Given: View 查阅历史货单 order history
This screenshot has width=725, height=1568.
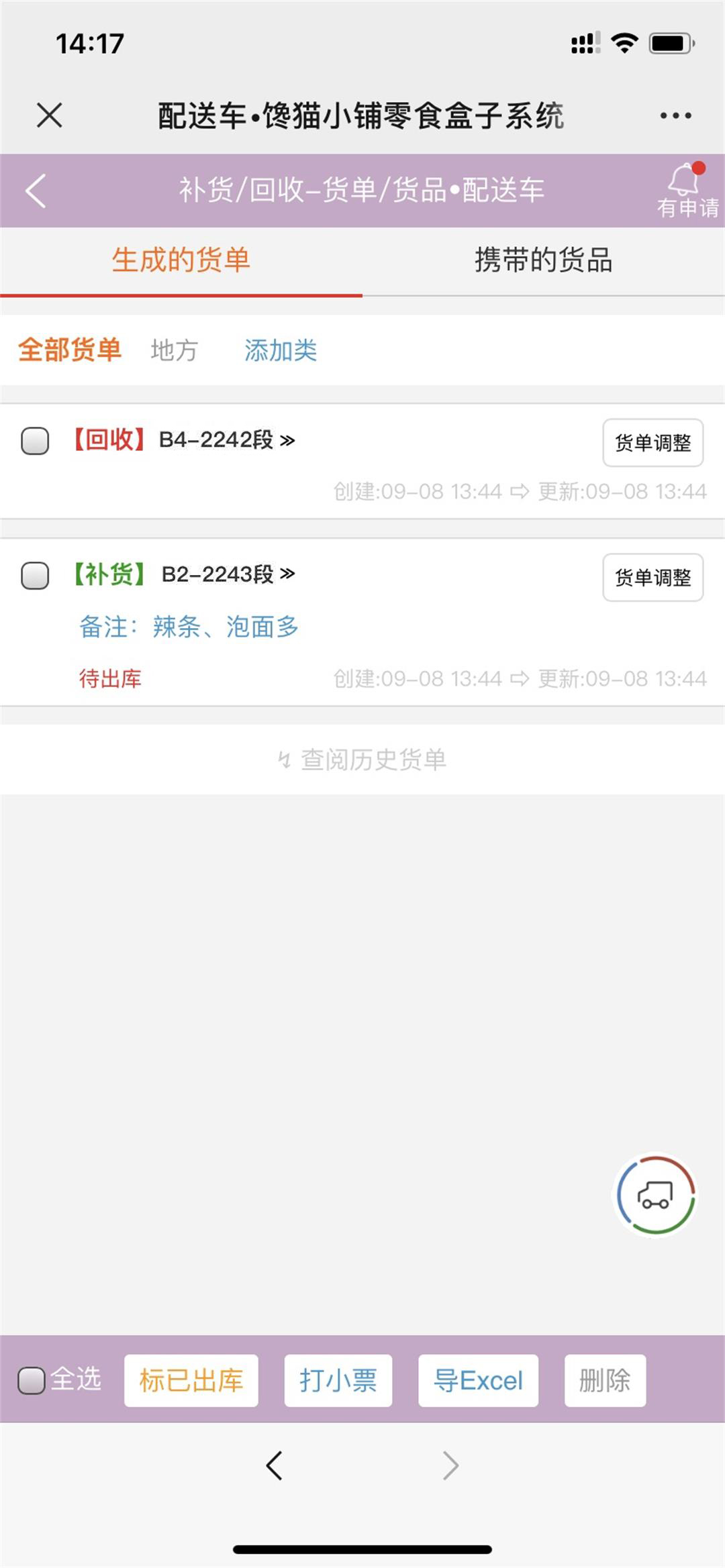Looking at the screenshot, I should click(362, 760).
